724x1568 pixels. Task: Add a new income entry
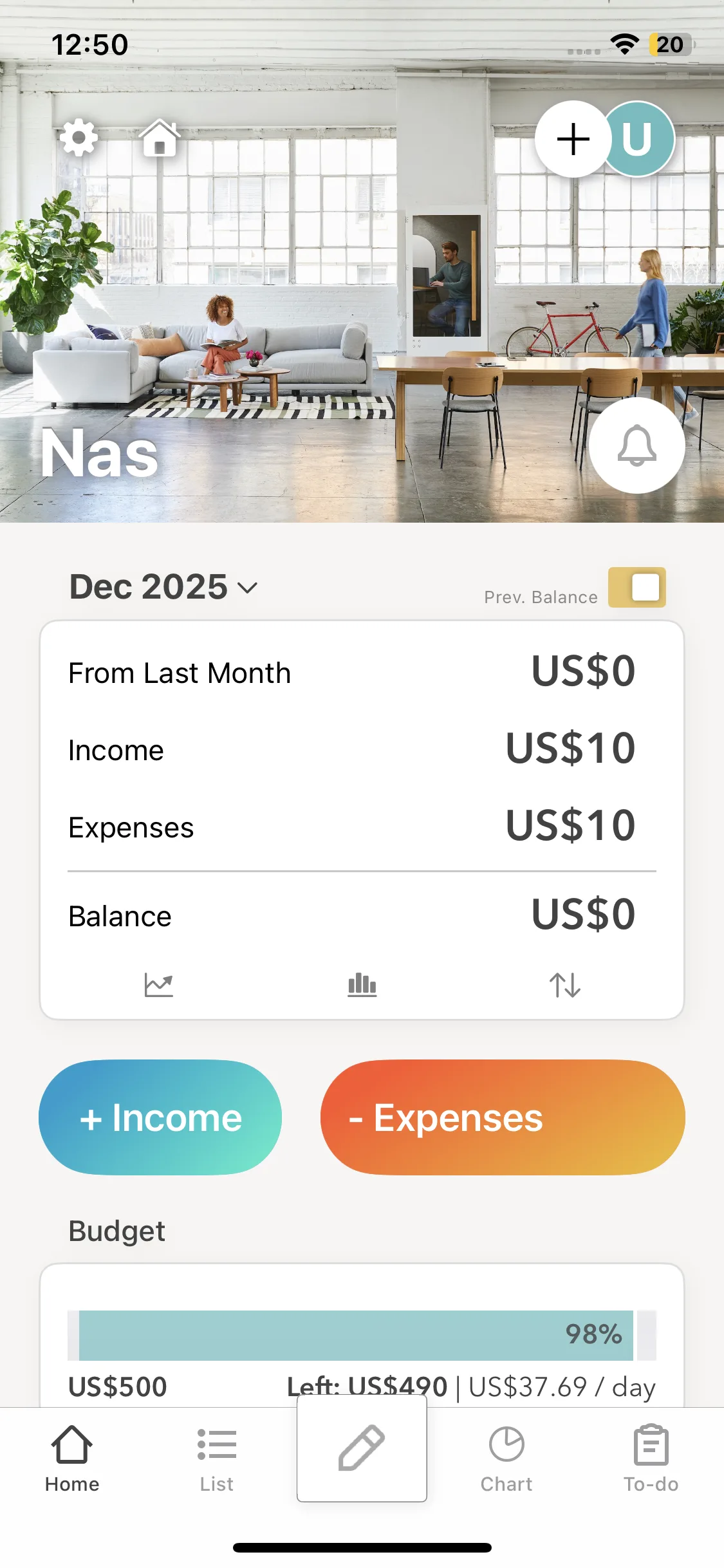(160, 1117)
